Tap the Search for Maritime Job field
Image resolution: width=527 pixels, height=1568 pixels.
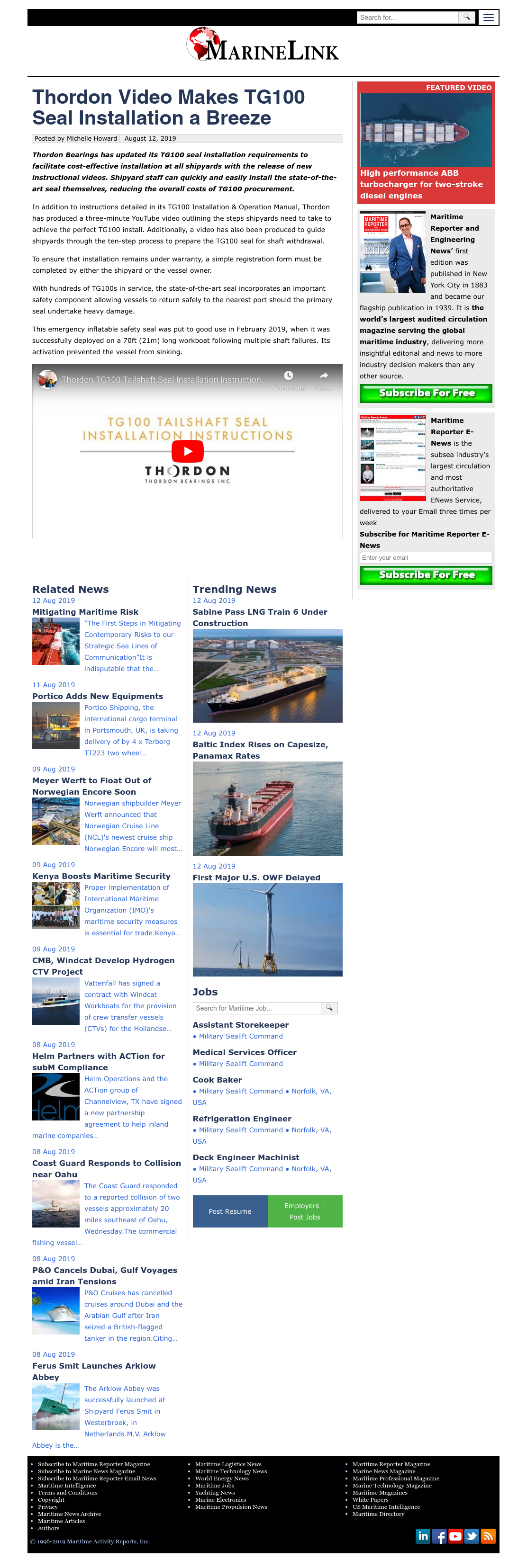point(256,1009)
